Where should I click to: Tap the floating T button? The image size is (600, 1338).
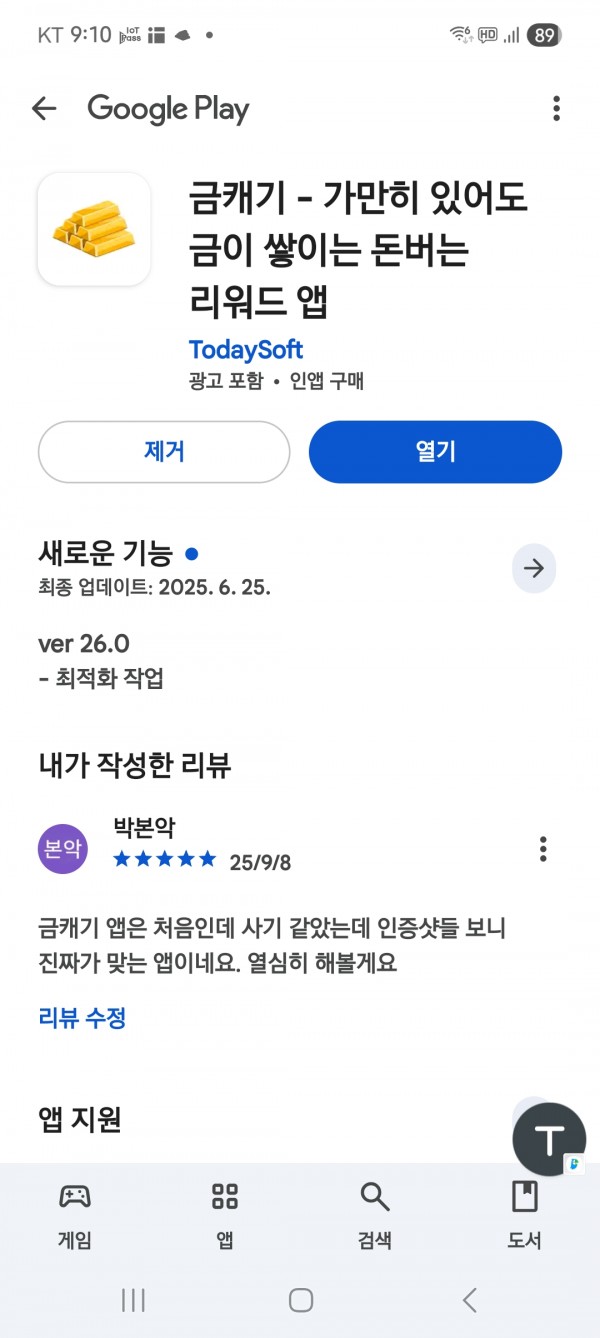(x=549, y=1139)
